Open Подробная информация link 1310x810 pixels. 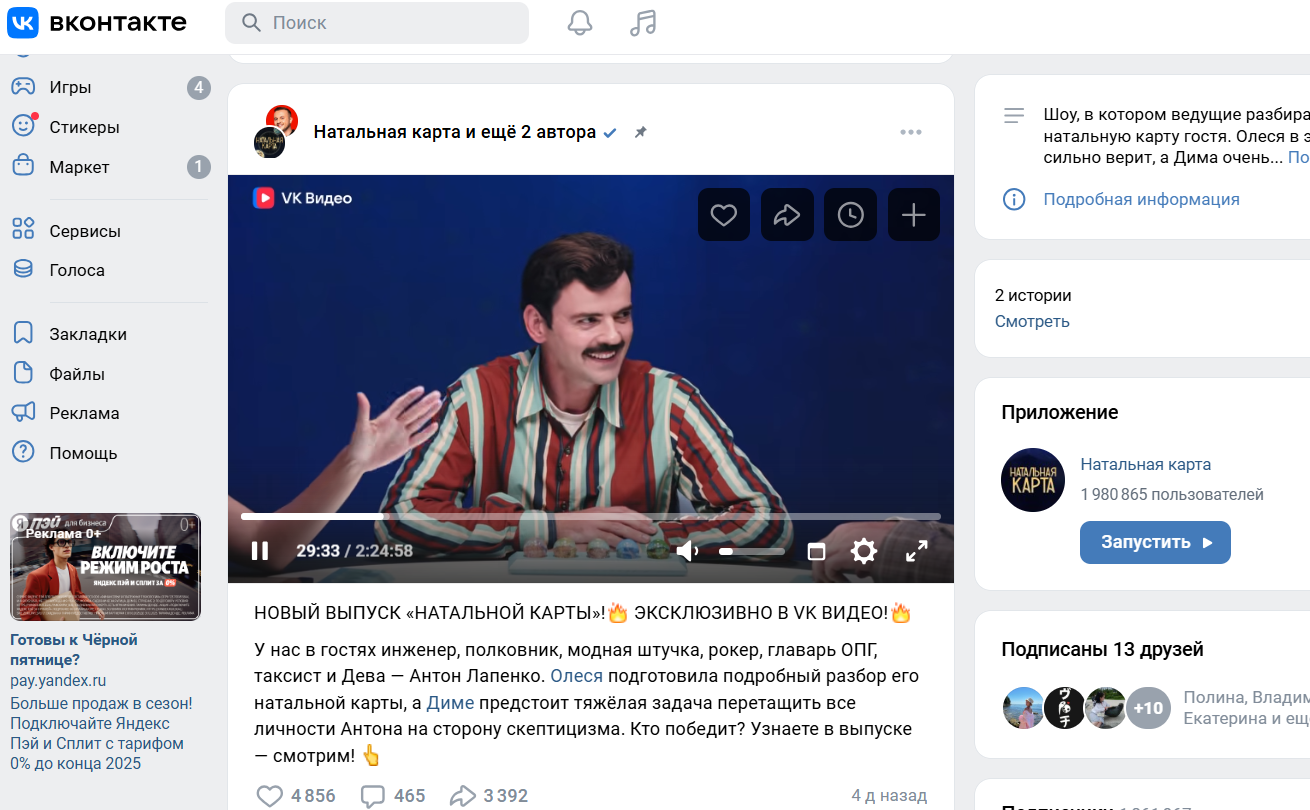click(x=1141, y=199)
